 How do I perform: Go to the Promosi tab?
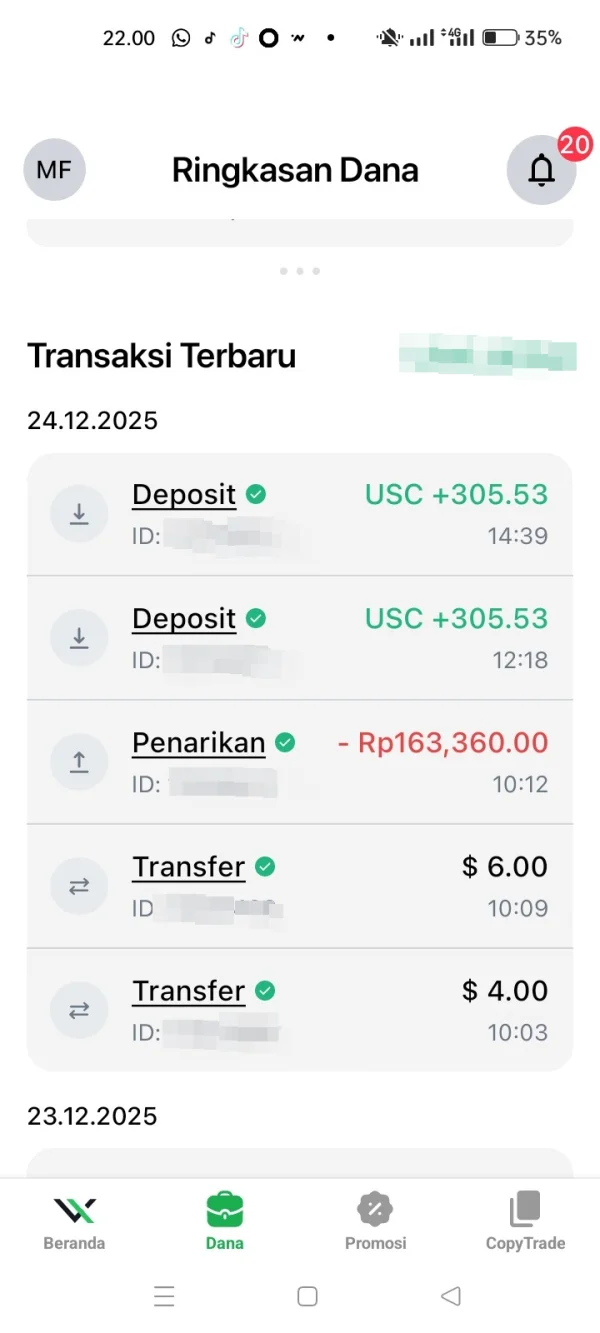click(x=375, y=1223)
